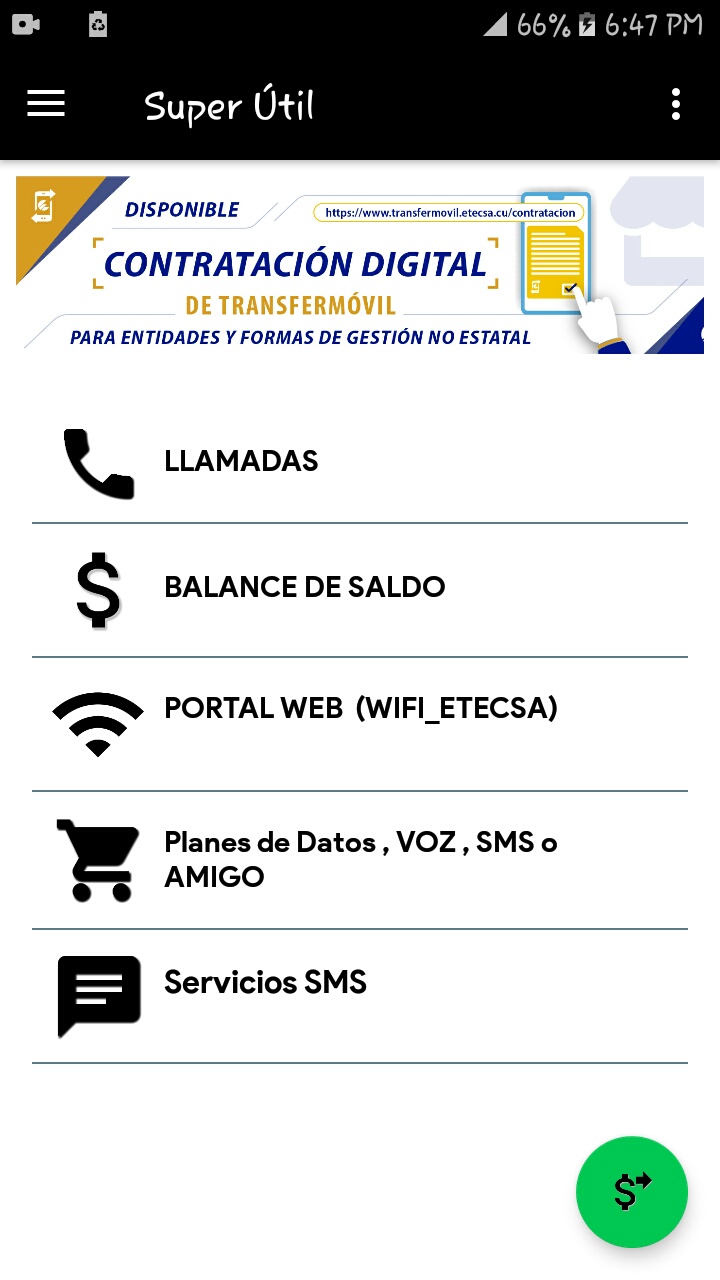Open the LLAMADAS section

tap(360, 462)
